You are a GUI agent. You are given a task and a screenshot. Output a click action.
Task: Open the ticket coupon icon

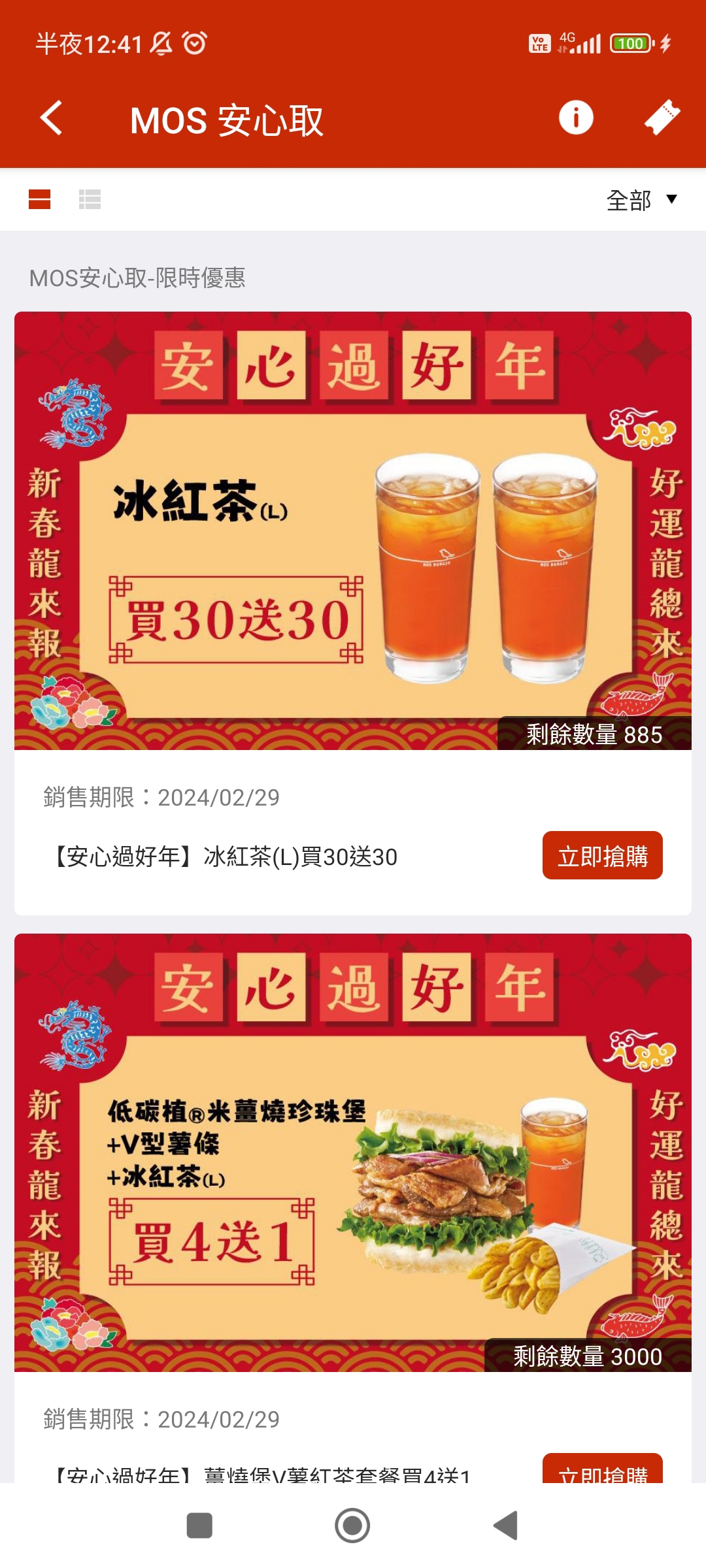(x=662, y=118)
